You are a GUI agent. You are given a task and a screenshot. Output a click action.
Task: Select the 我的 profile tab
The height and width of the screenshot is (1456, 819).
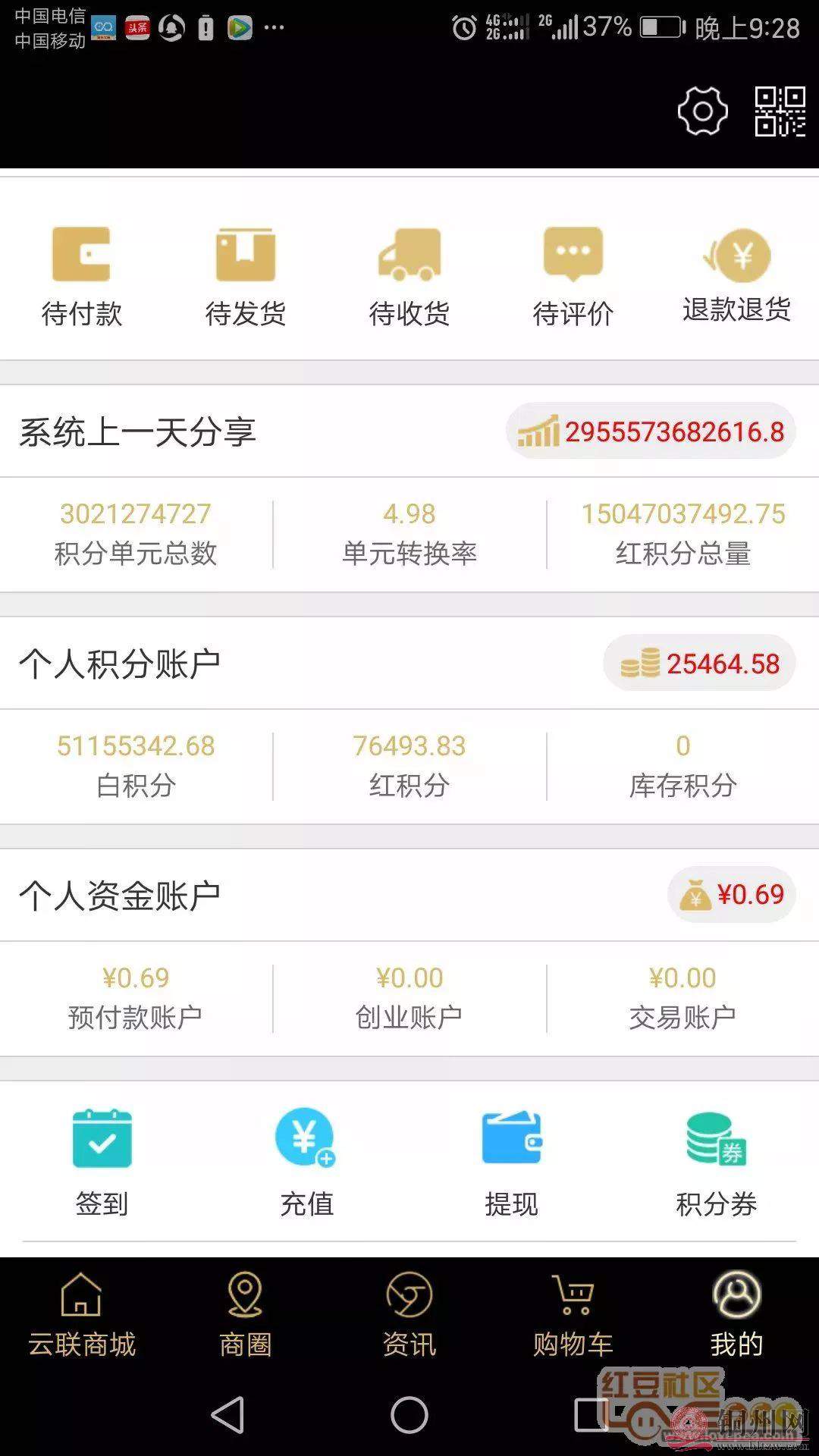pyautogui.click(x=736, y=1316)
